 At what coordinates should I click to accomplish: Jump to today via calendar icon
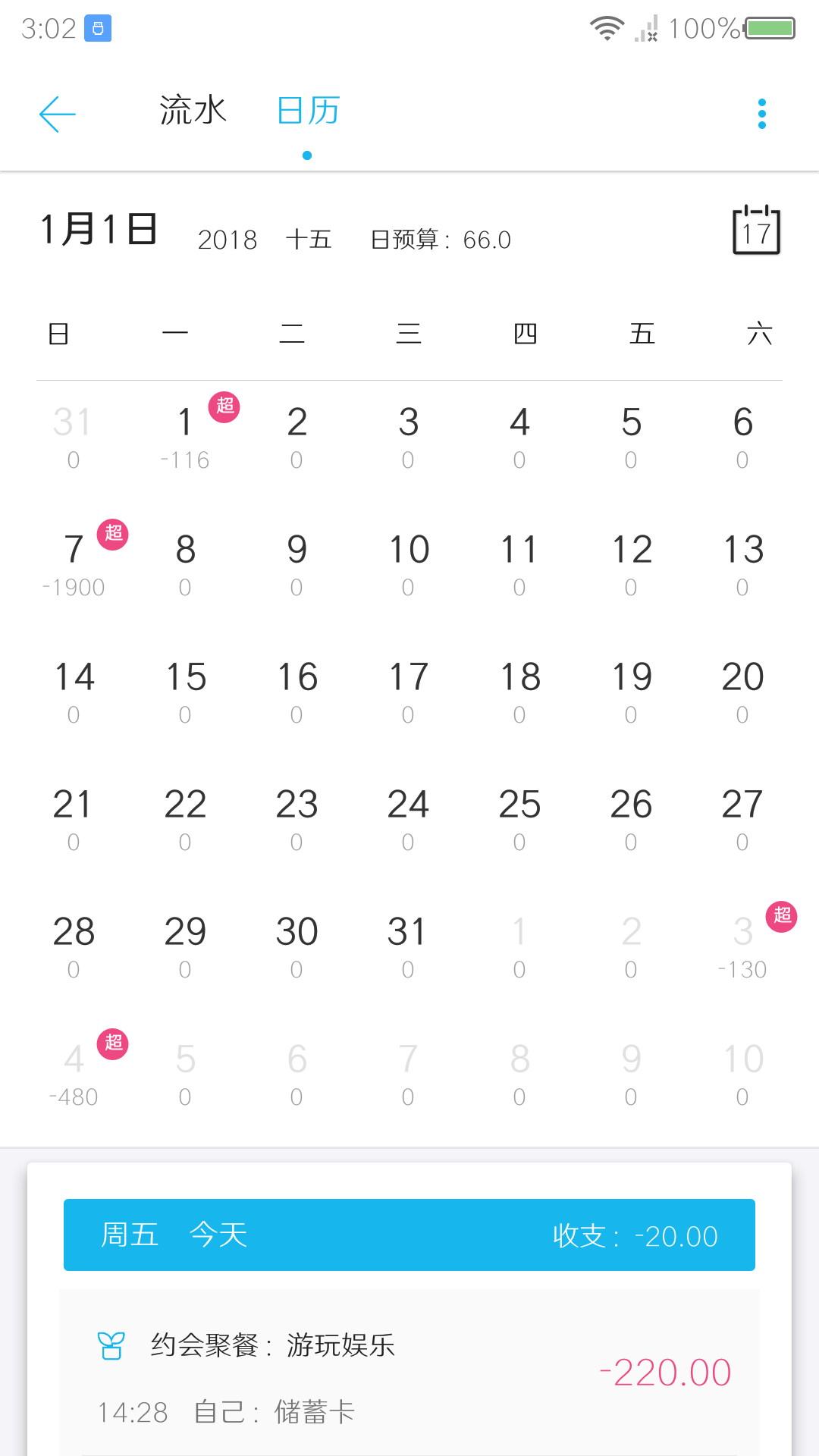pos(756,230)
